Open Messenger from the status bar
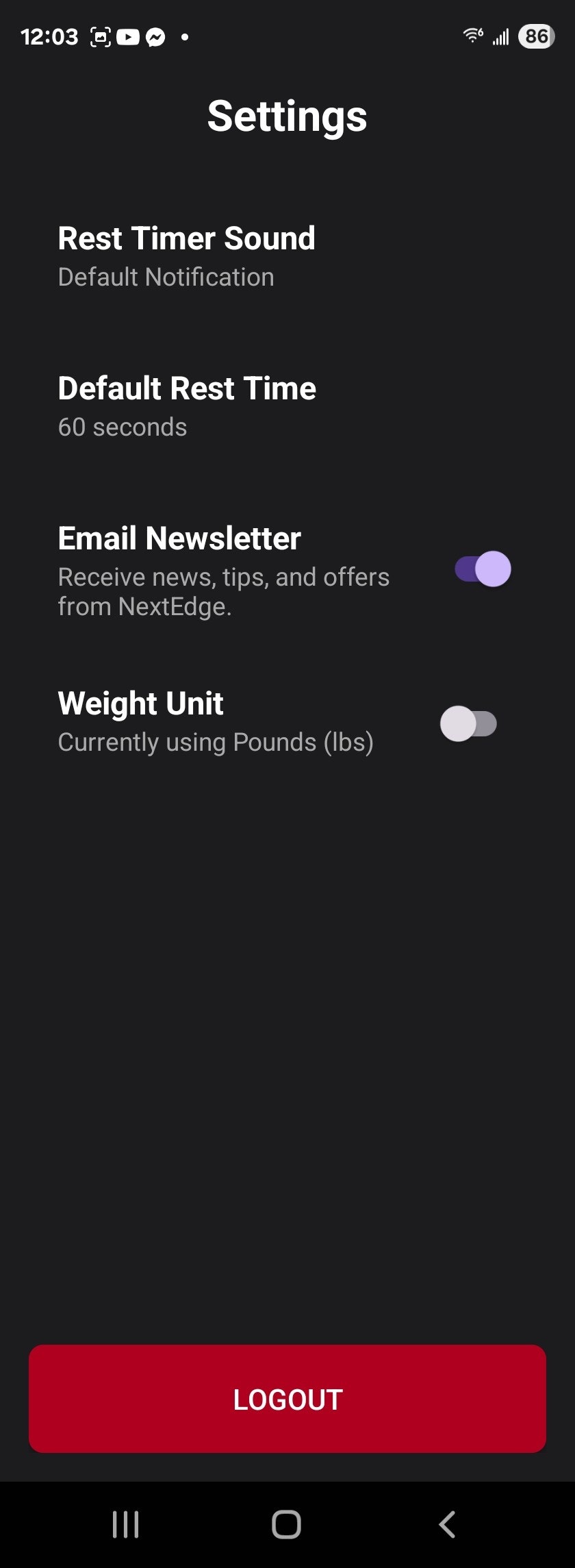 click(x=156, y=36)
